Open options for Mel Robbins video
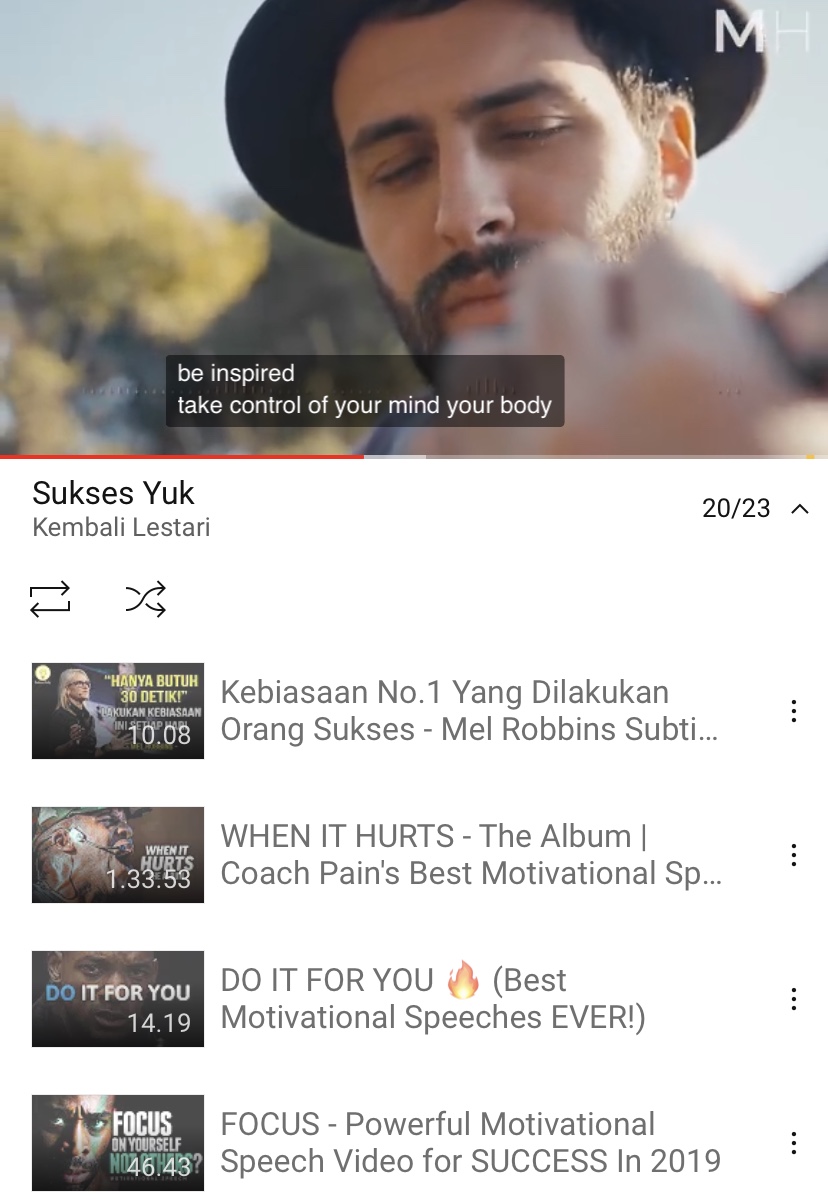 (793, 711)
